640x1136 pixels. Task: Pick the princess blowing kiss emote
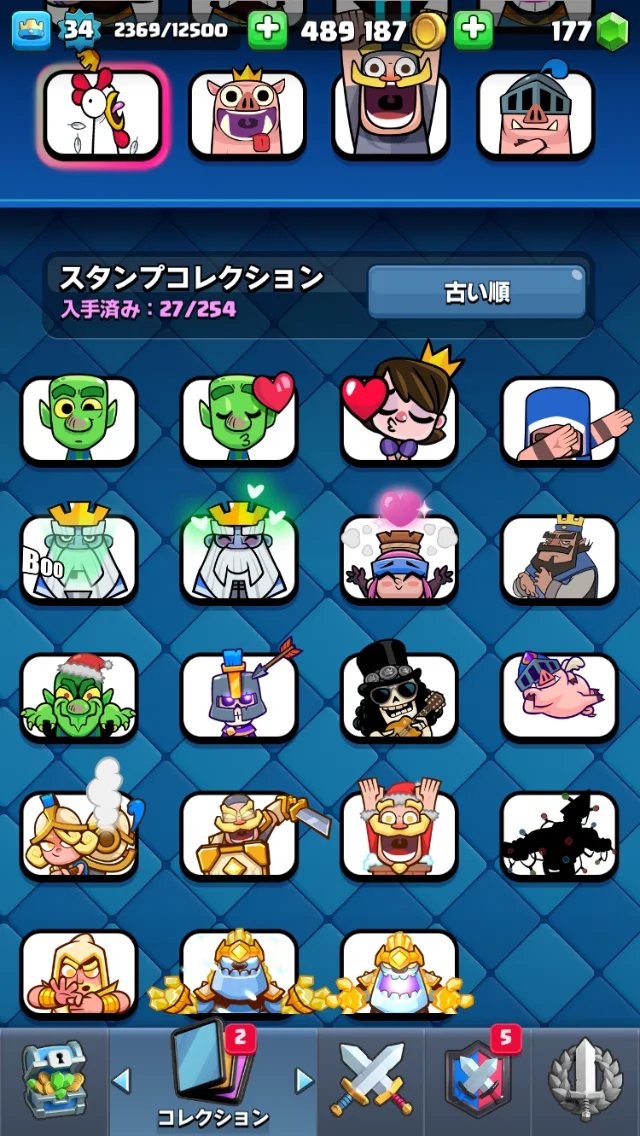click(399, 418)
